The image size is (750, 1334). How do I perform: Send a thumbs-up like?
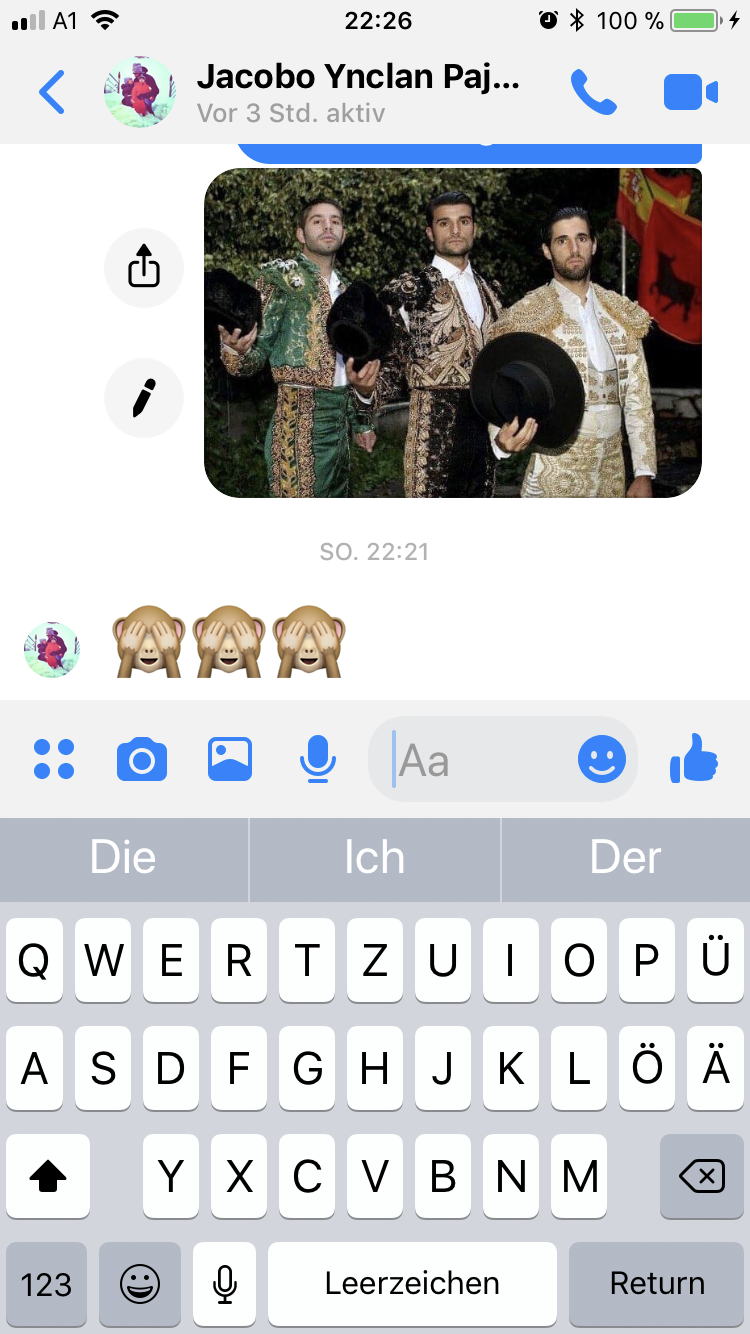694,757
